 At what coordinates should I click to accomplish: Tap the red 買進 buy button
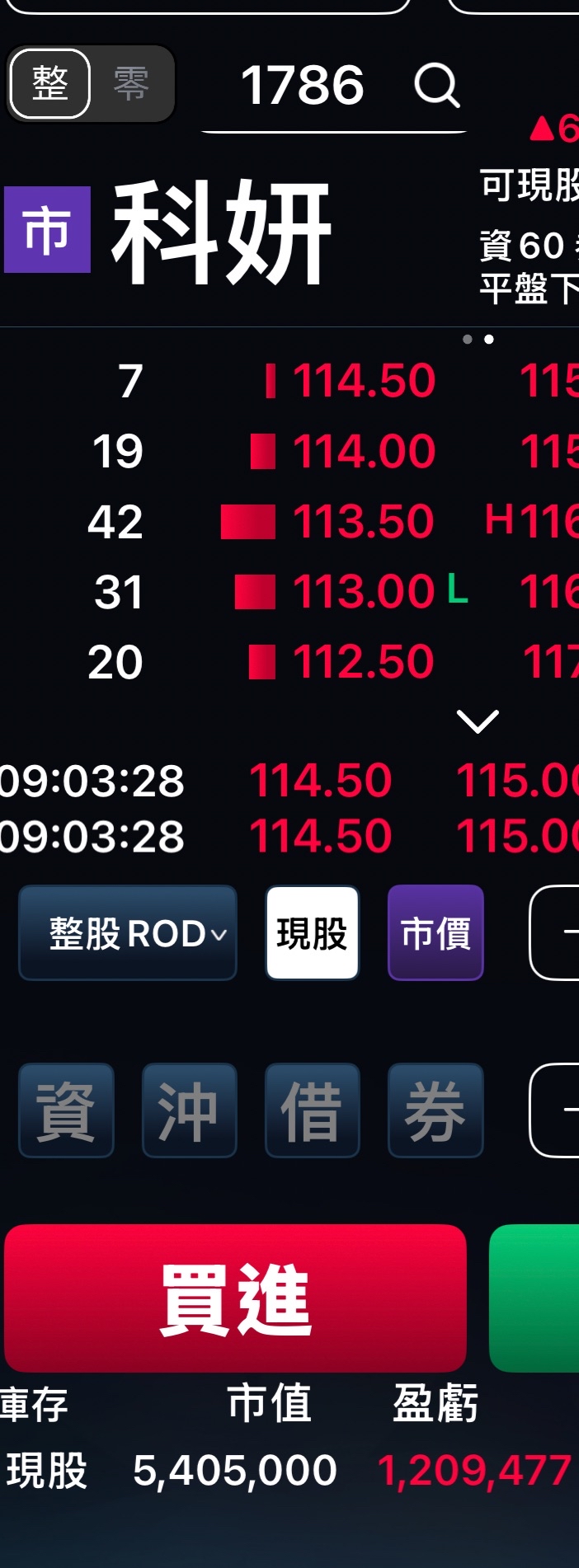coord(235,1298)
